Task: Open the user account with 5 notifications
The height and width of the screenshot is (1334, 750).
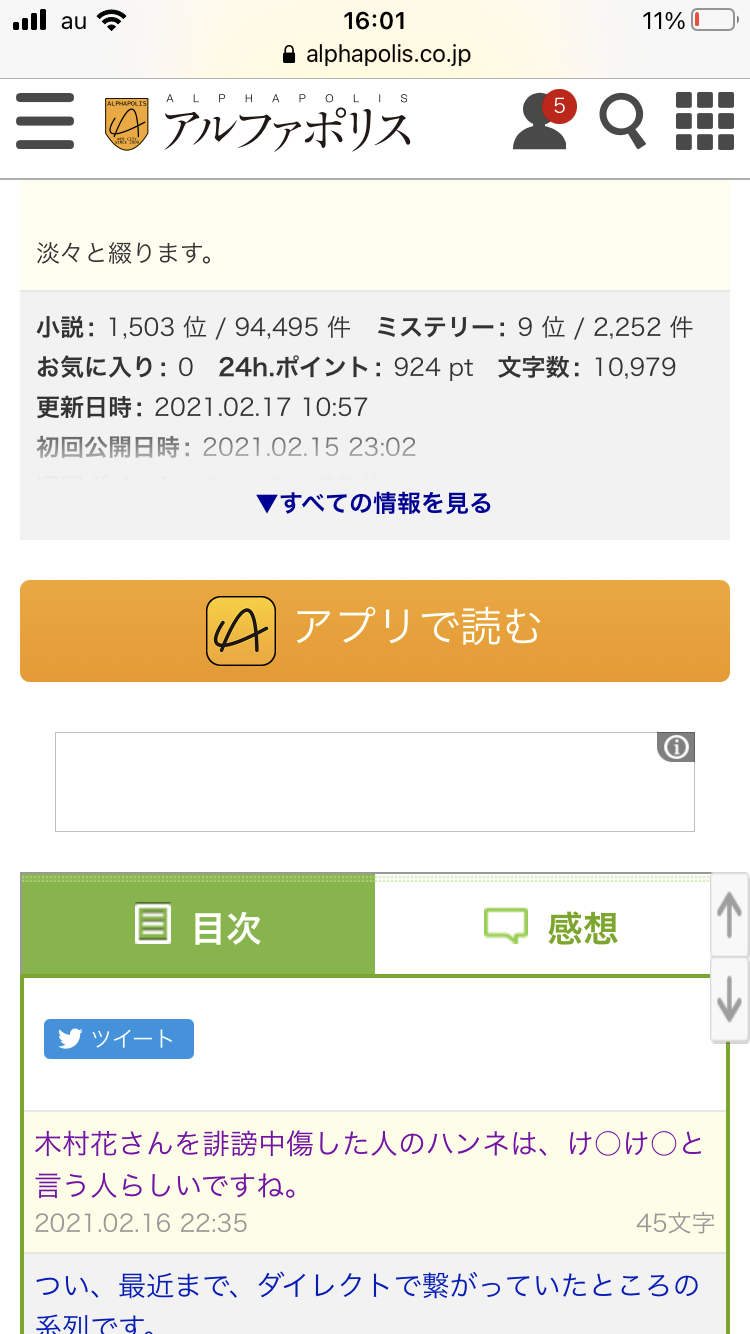Action: click(542, 122)
